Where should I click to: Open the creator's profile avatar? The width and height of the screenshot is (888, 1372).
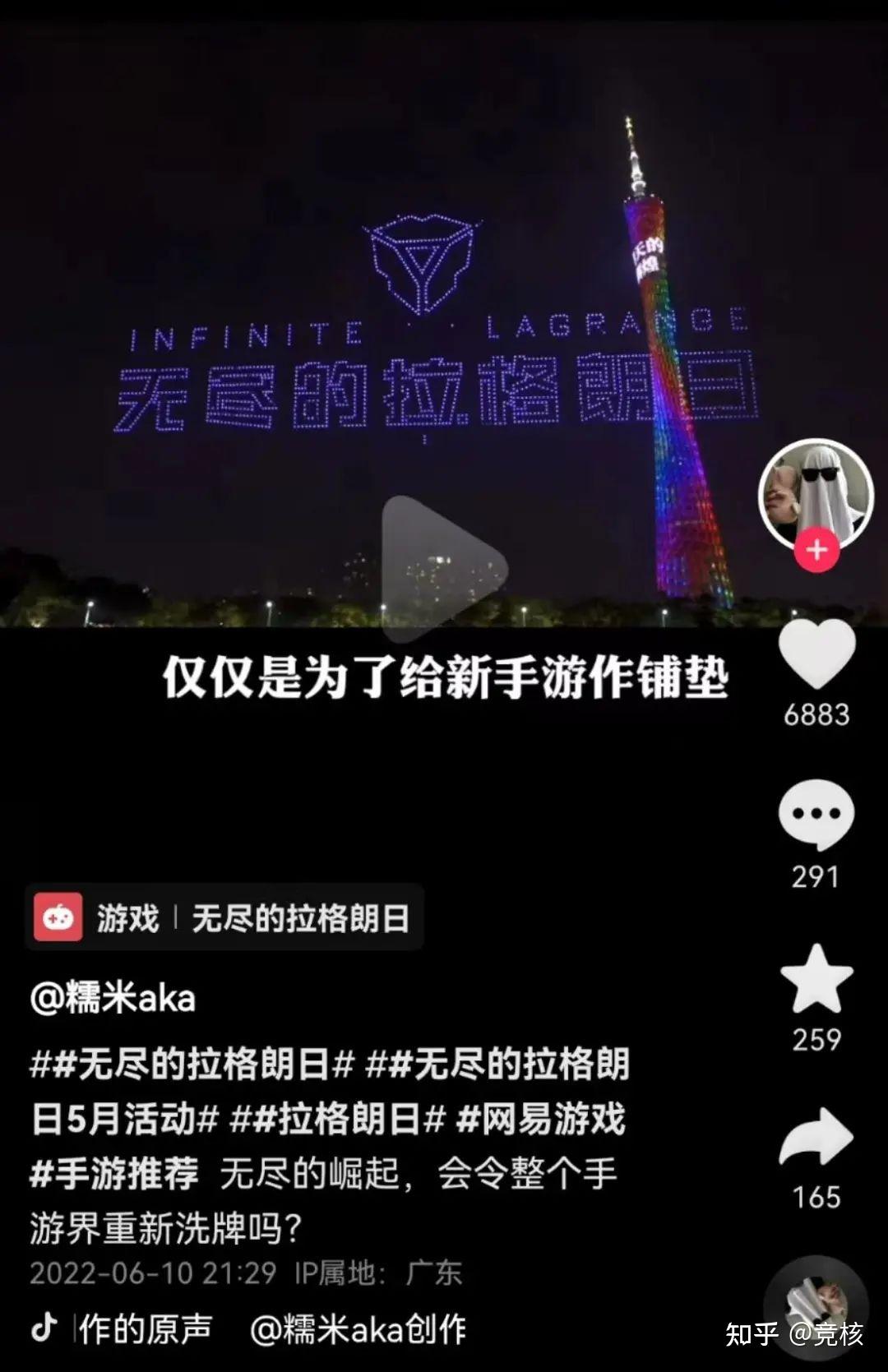(816, 492)
